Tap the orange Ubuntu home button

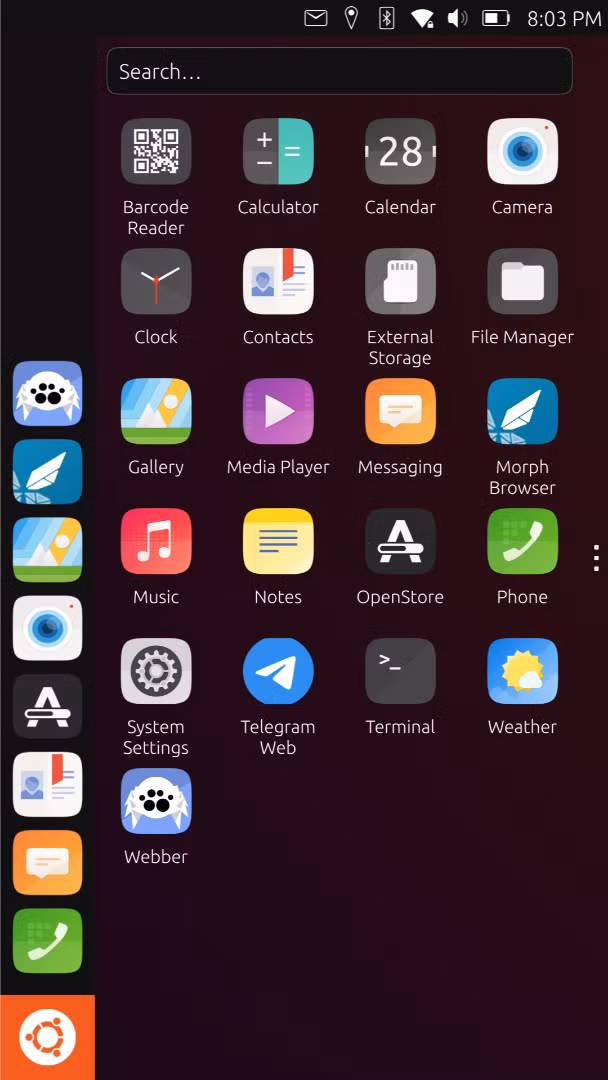48,1037
